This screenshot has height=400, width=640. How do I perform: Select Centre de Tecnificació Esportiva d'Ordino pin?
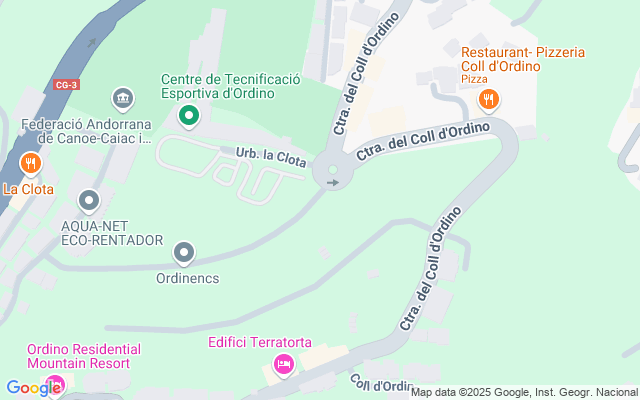point(188,117)
